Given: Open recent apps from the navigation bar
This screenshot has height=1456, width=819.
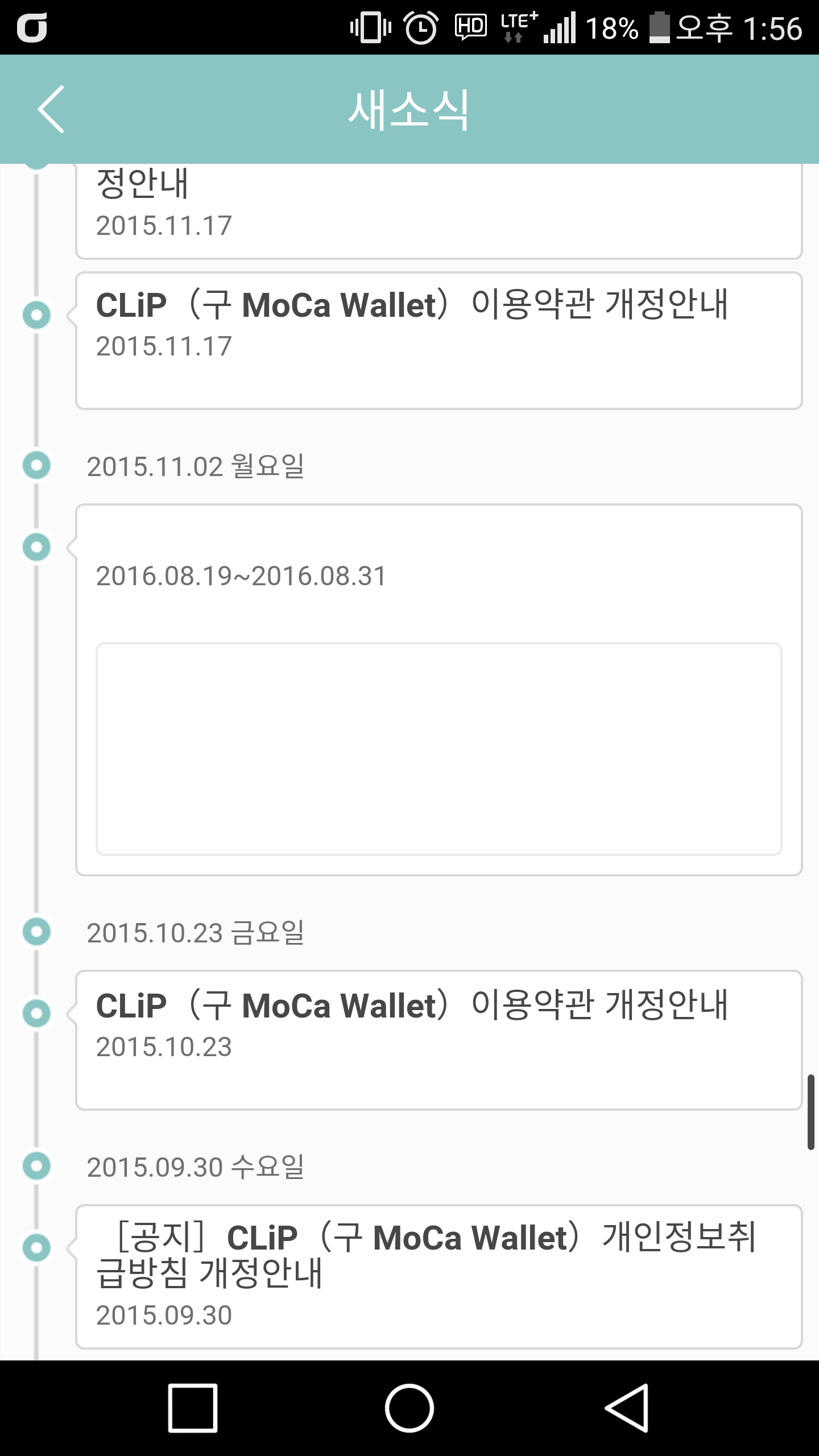Looking at the screenshot, I should pos(193,1408).
